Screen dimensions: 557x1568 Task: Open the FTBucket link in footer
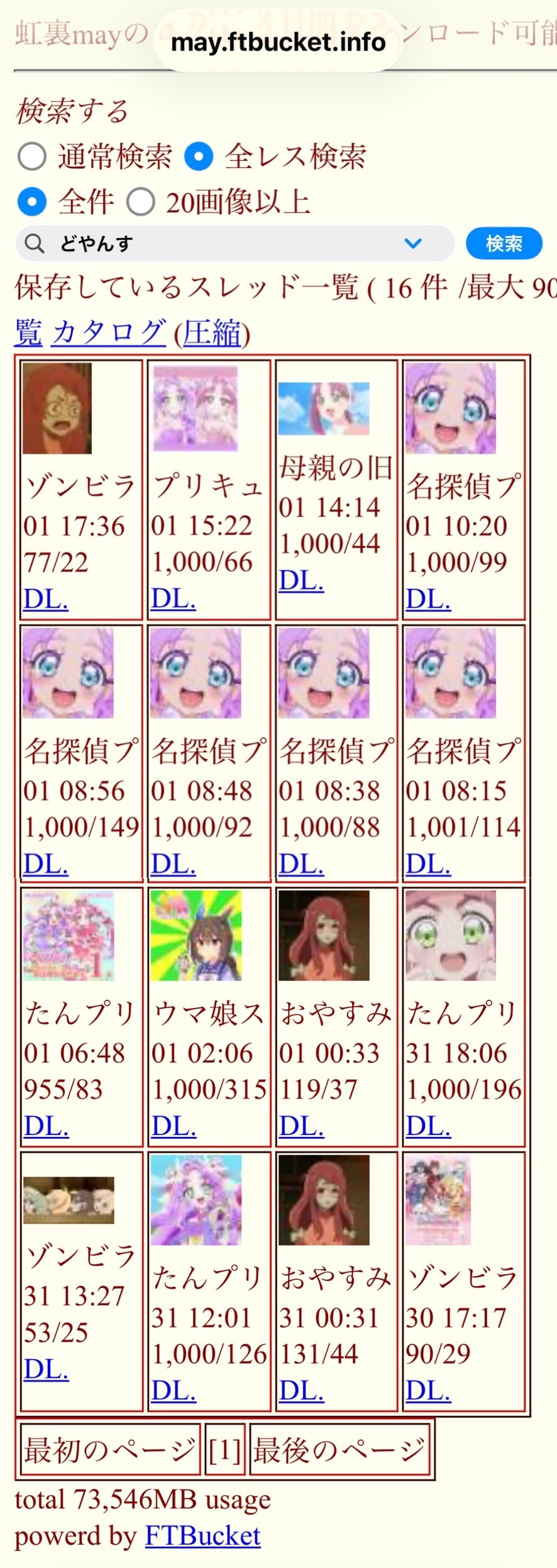pos(202,1536)
